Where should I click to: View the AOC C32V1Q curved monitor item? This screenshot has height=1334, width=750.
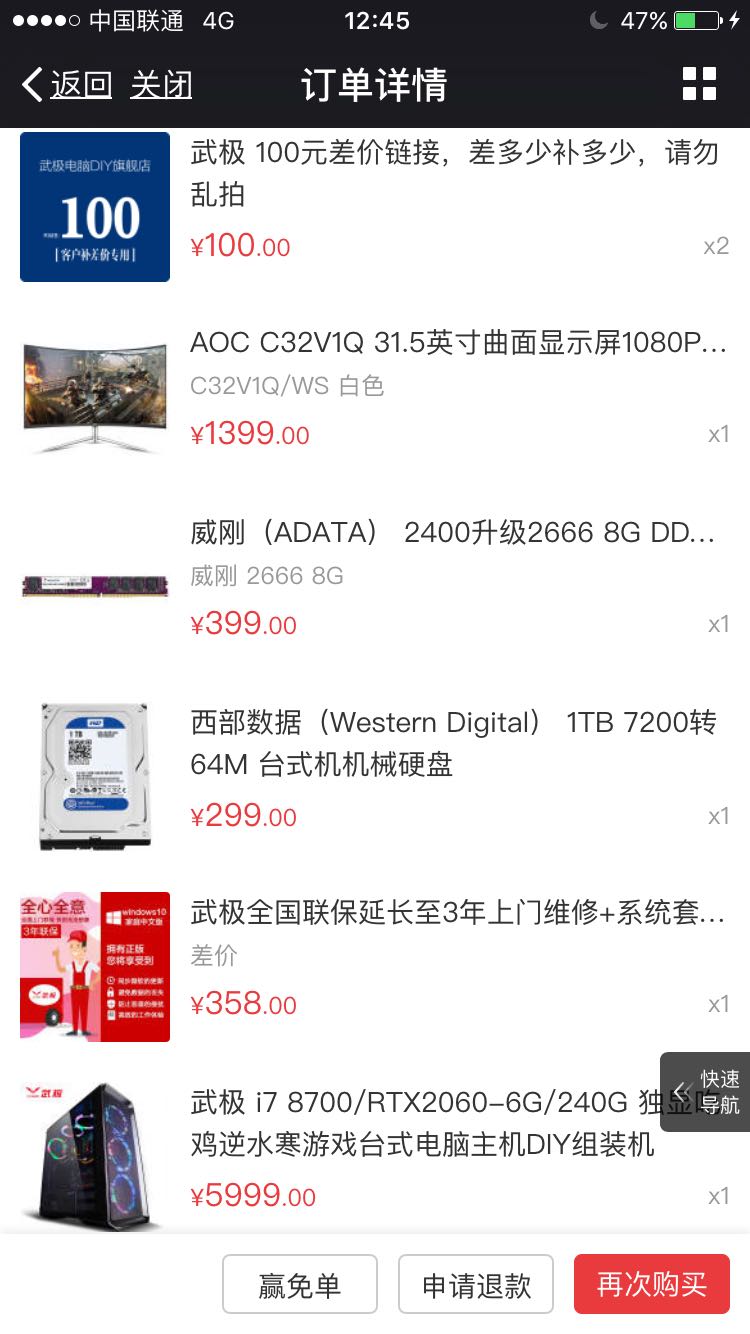click(x=458, y=343)
